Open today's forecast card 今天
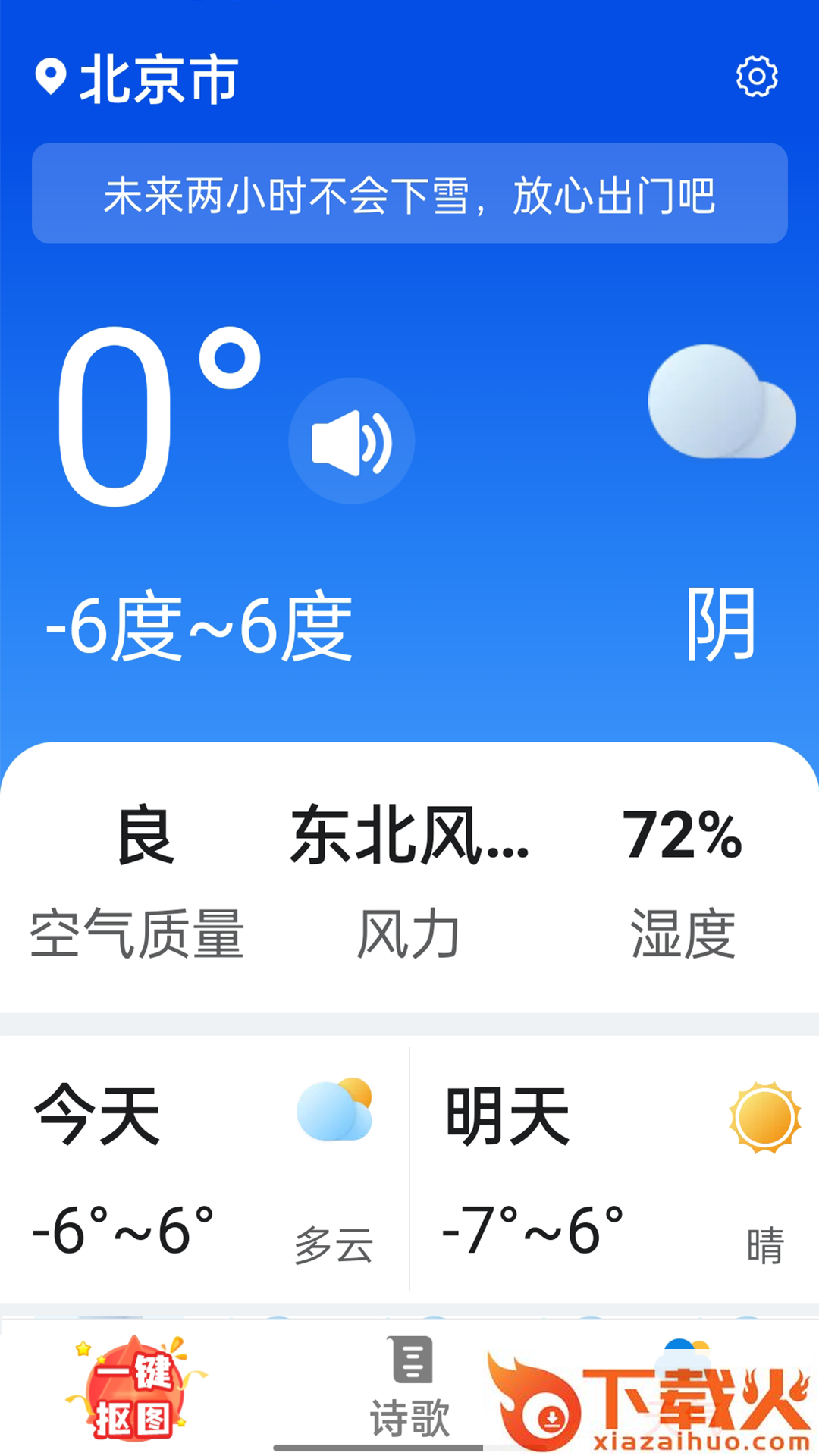Viewport: 819px width, 1456px height. pos(203,1169)
